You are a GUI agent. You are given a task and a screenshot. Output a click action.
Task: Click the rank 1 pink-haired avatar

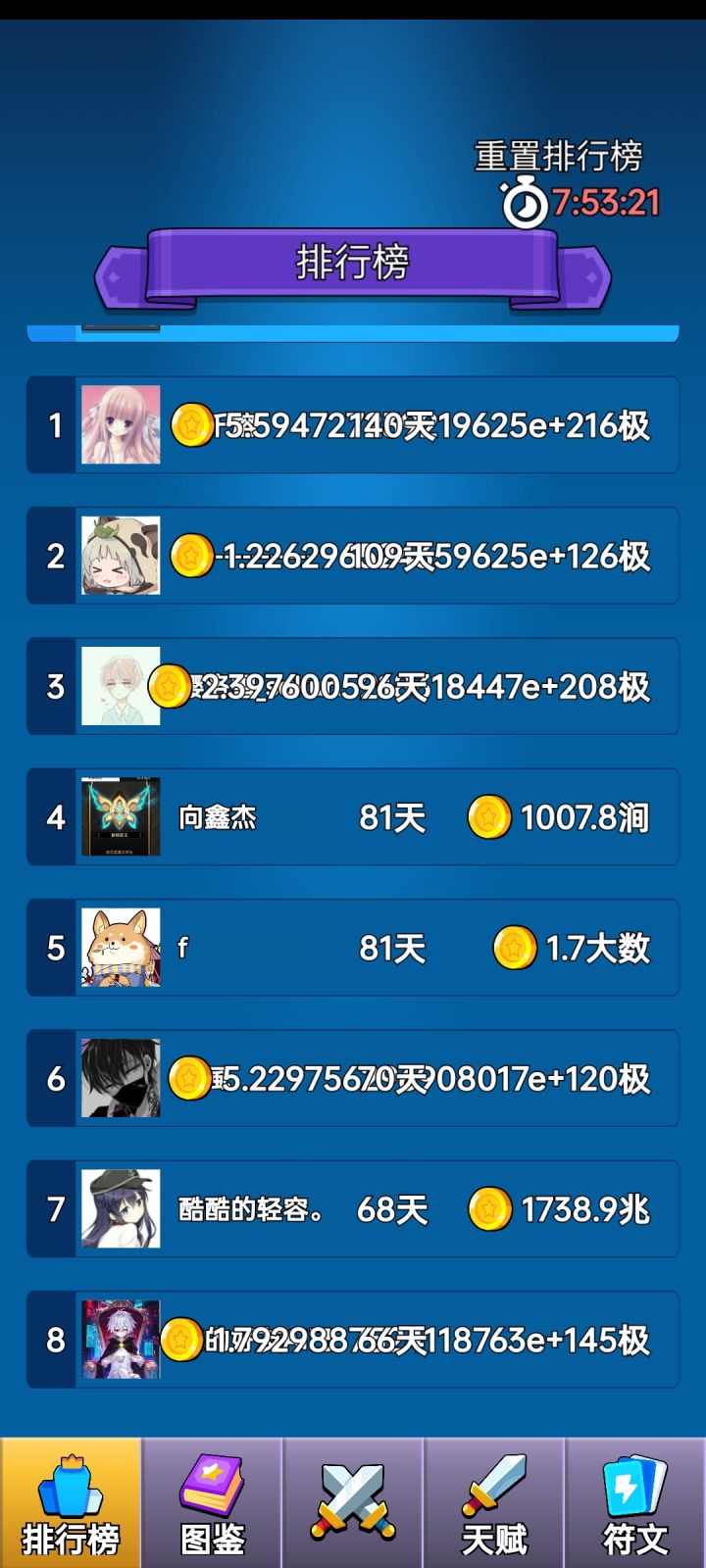point(122,424)
